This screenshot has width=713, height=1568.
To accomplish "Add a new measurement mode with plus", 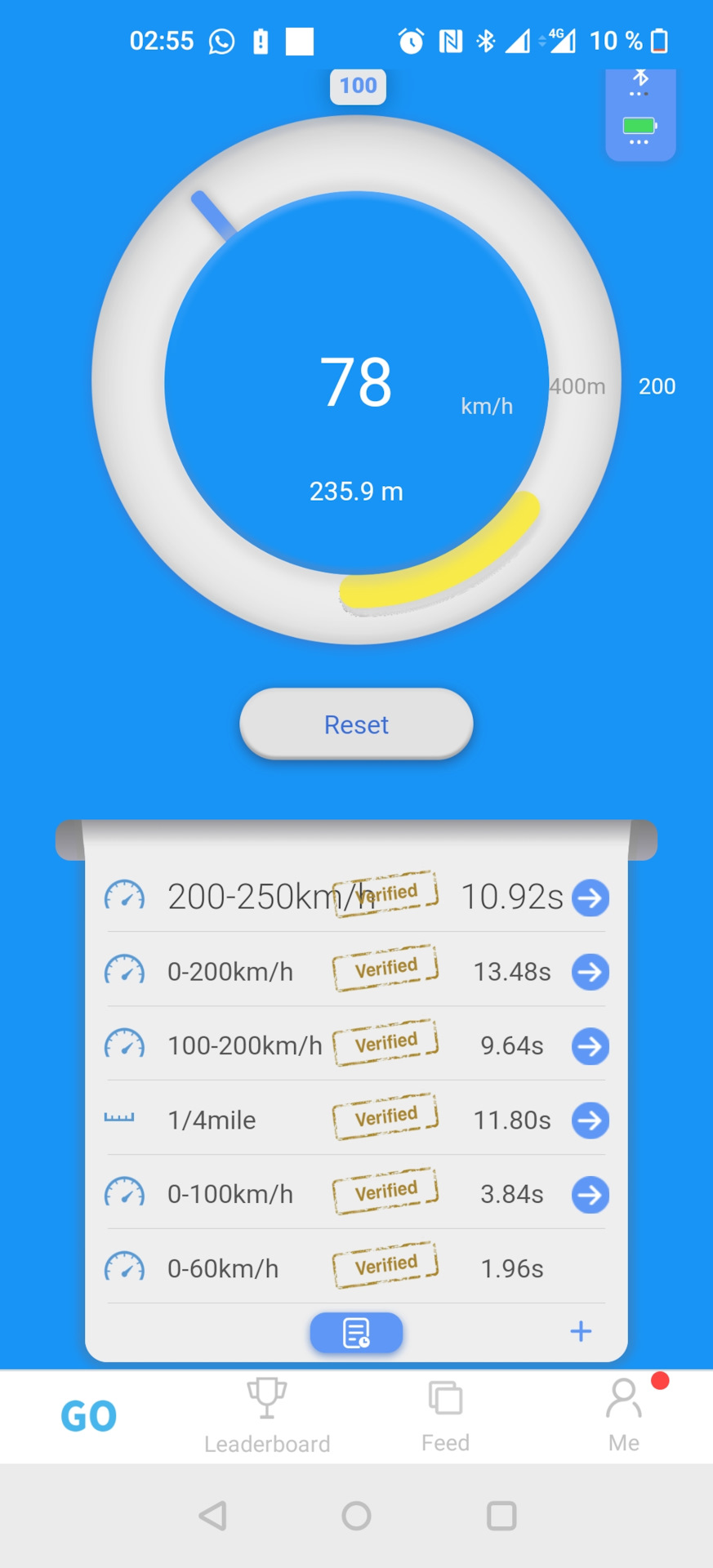I will 581,1331.
